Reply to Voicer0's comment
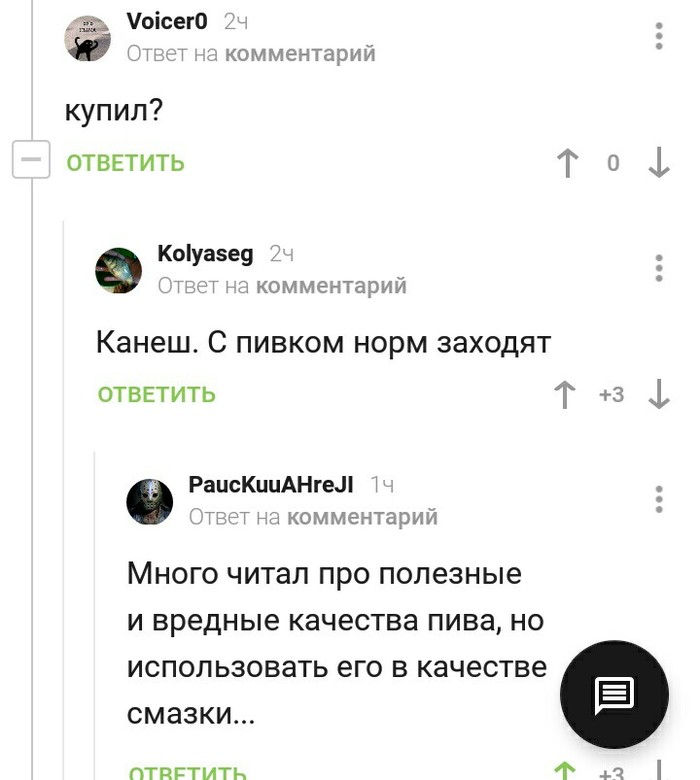The height and width of the screenshot is (780, 700). (126, 163)
